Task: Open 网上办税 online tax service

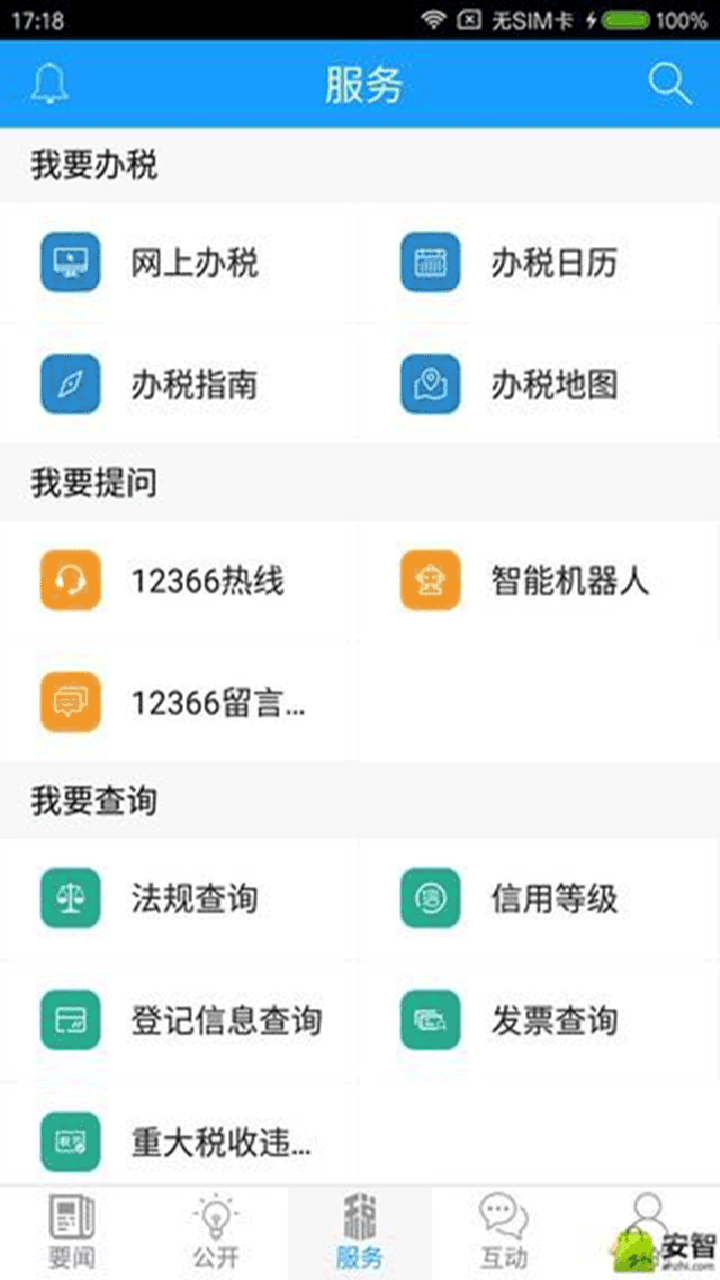Action: click(180, 263)
